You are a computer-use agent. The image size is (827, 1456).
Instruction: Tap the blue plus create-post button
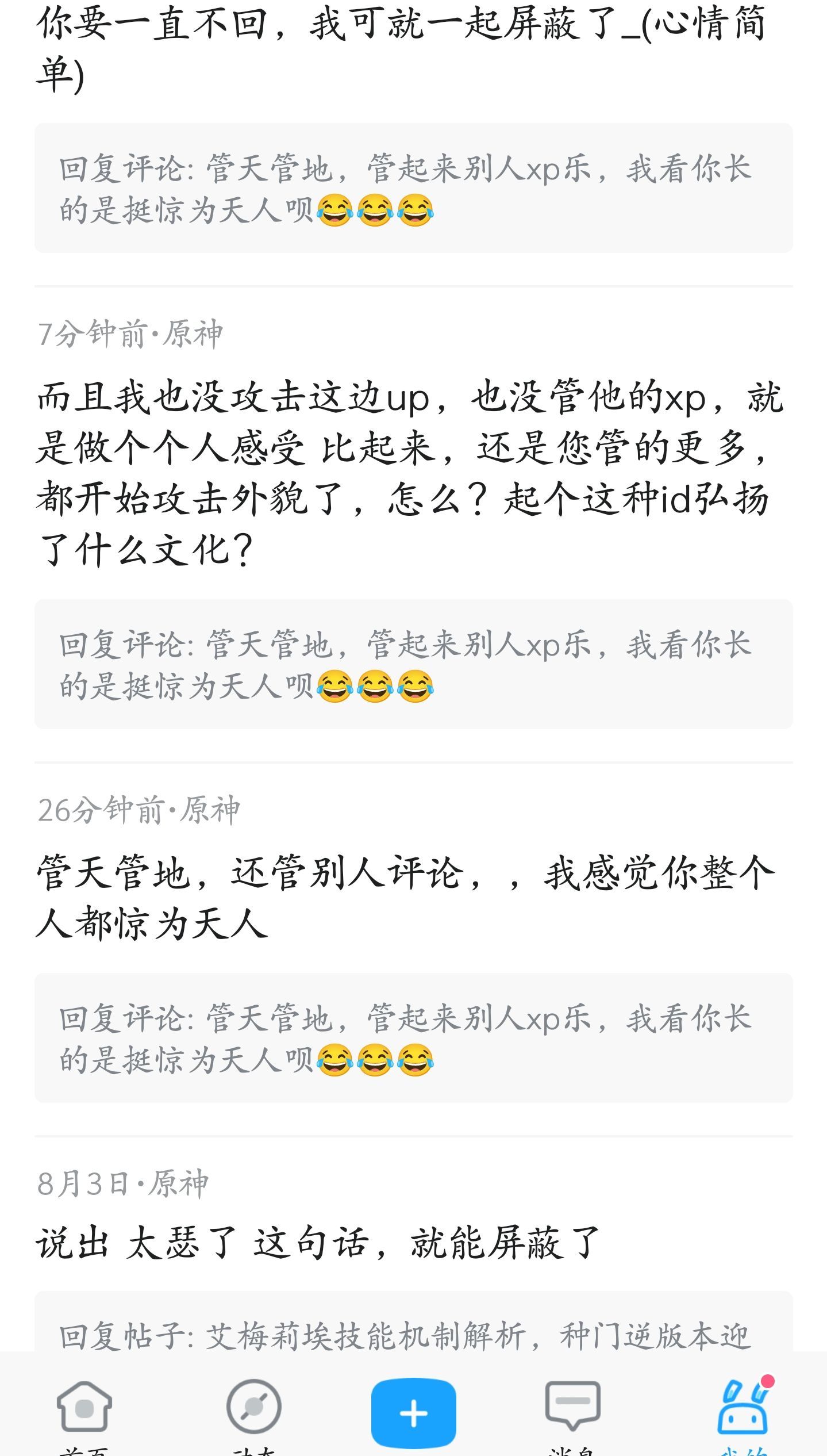coord(413,1413)
